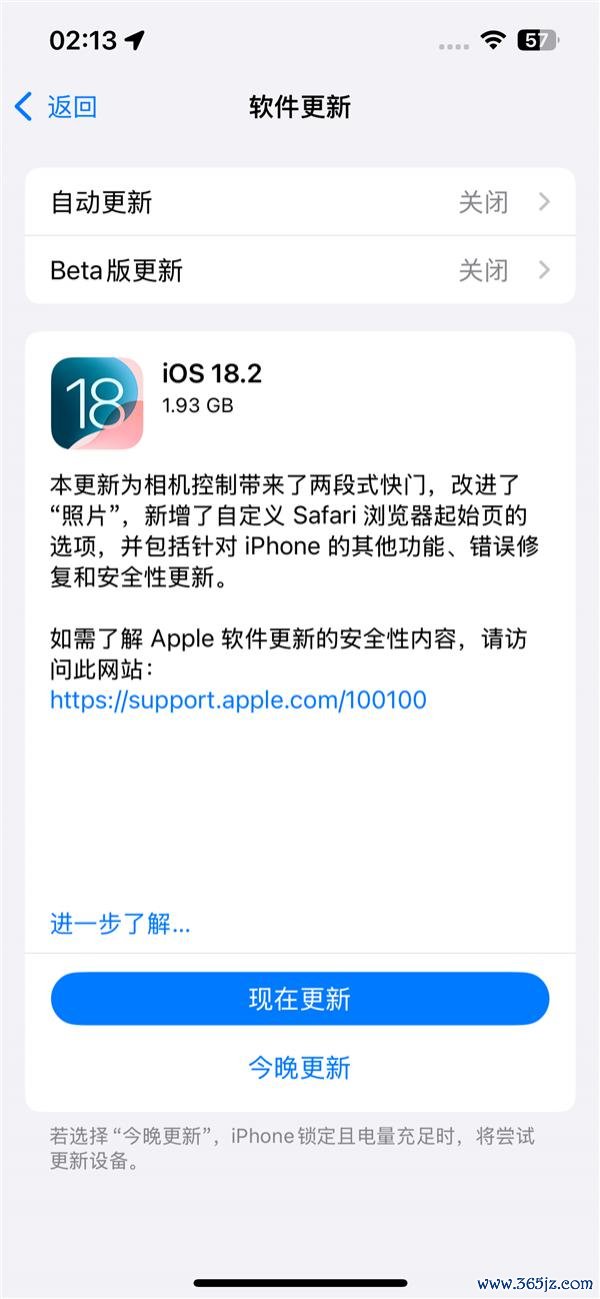
Task: Go back with the 返回 button
Action: pyautogui.click(x=57, y=107)
